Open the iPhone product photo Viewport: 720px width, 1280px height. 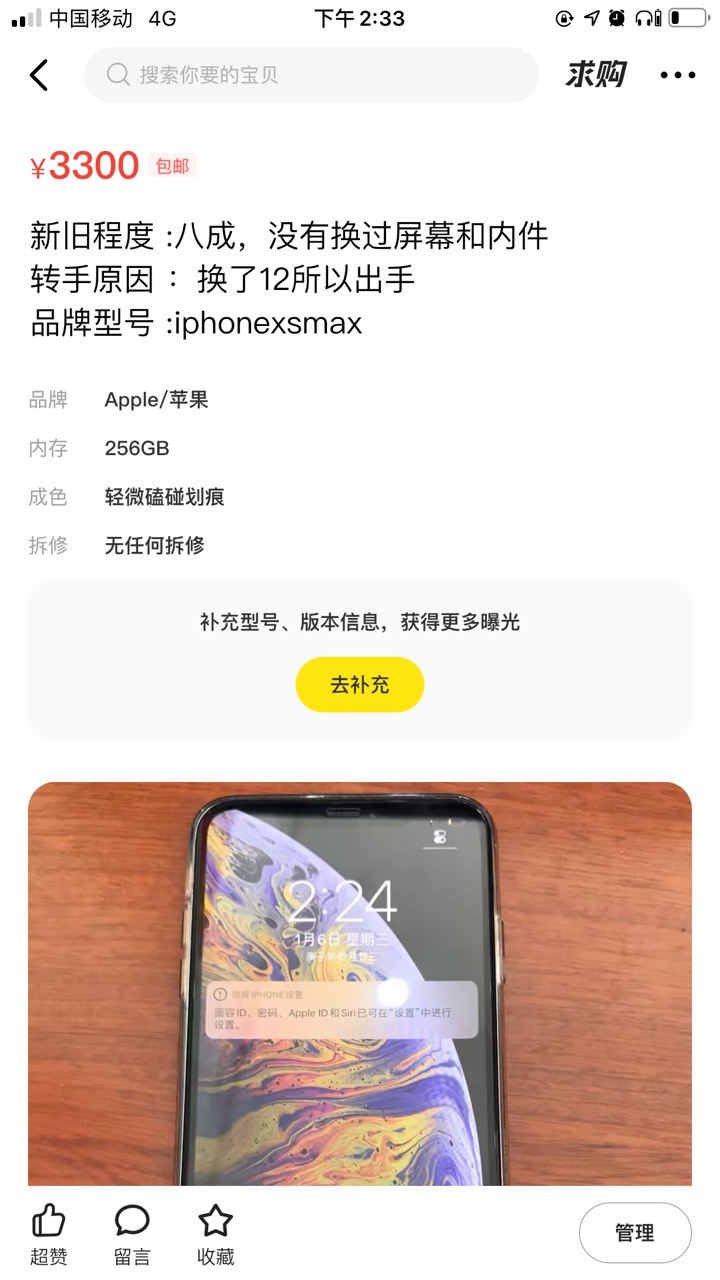click(x=360, y=985)
